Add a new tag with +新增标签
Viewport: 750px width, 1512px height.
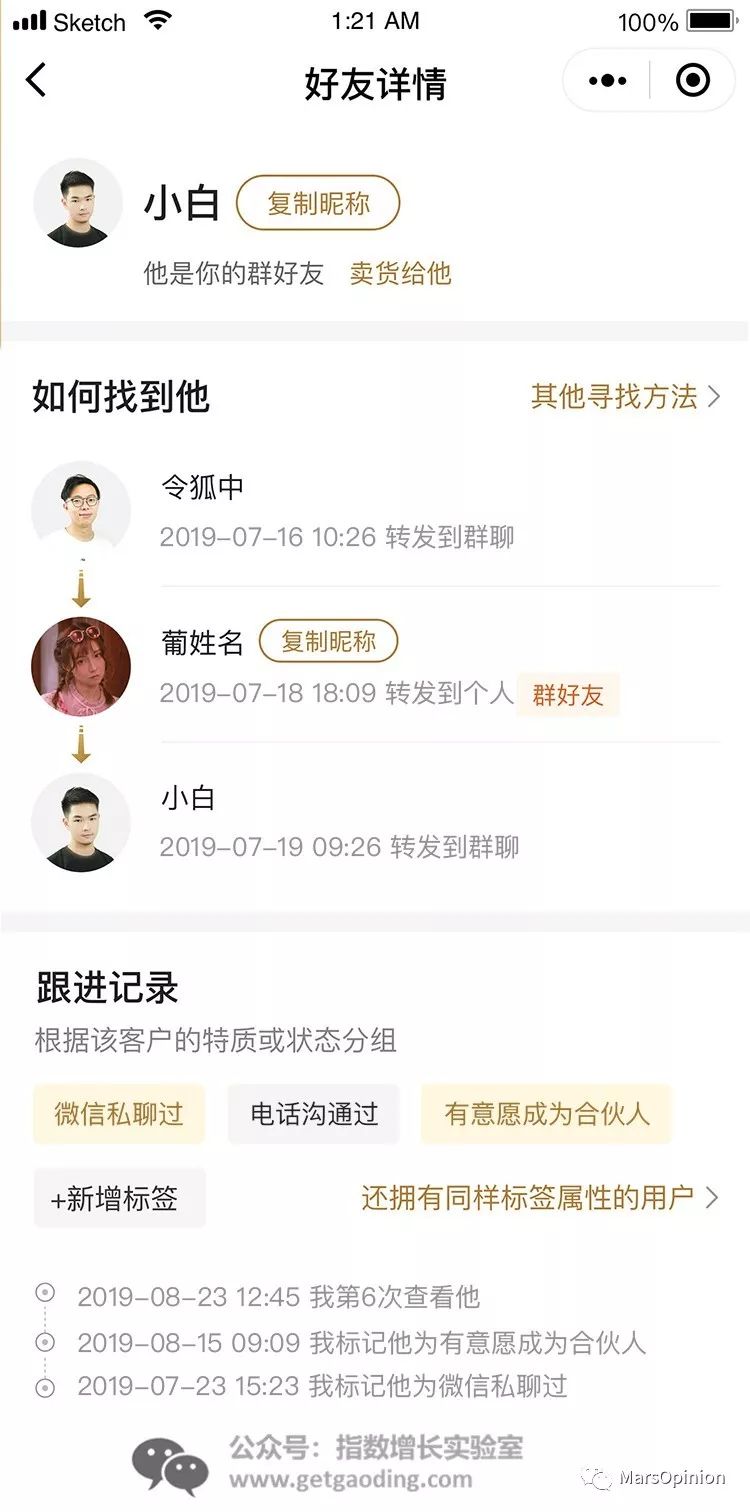point(120,1198)
